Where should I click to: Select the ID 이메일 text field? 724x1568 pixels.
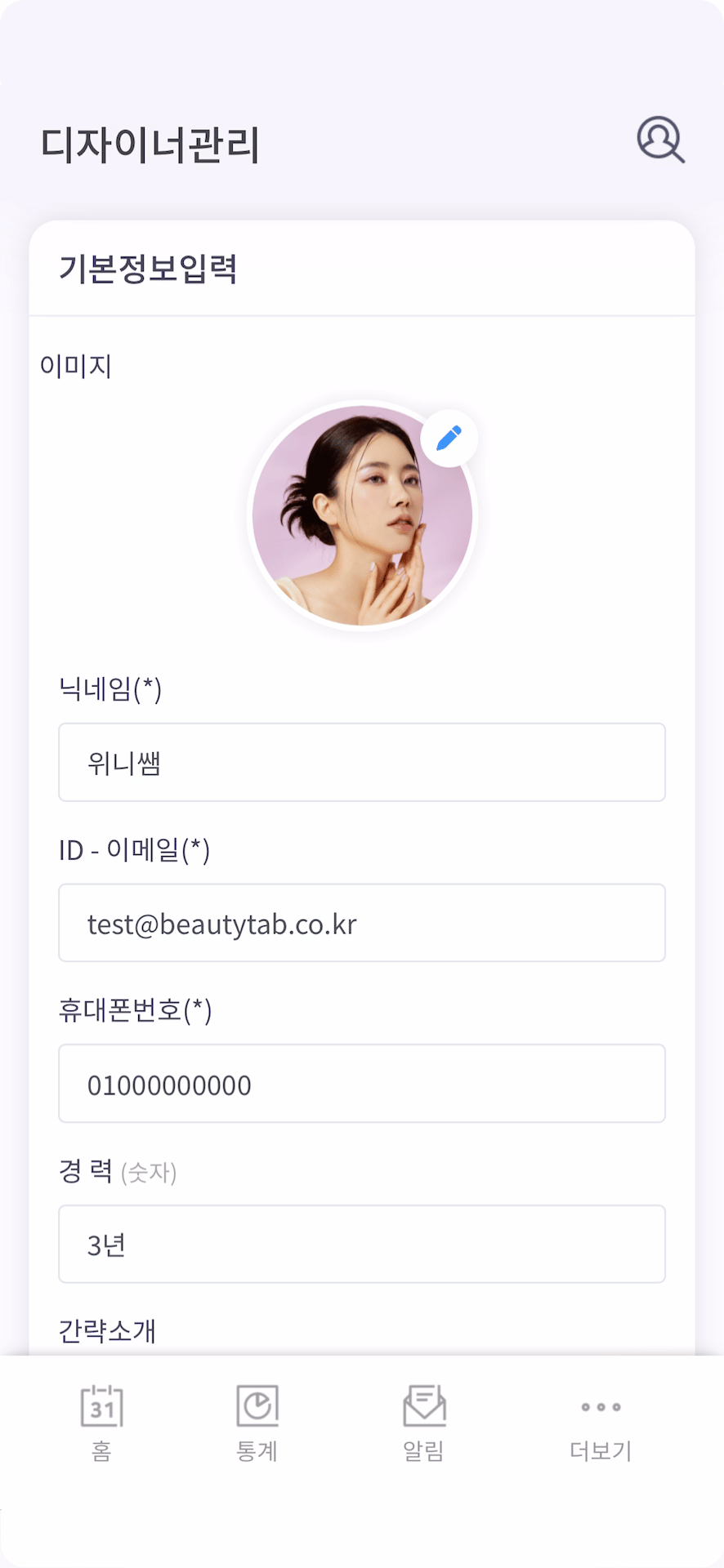tap(361, 923)
